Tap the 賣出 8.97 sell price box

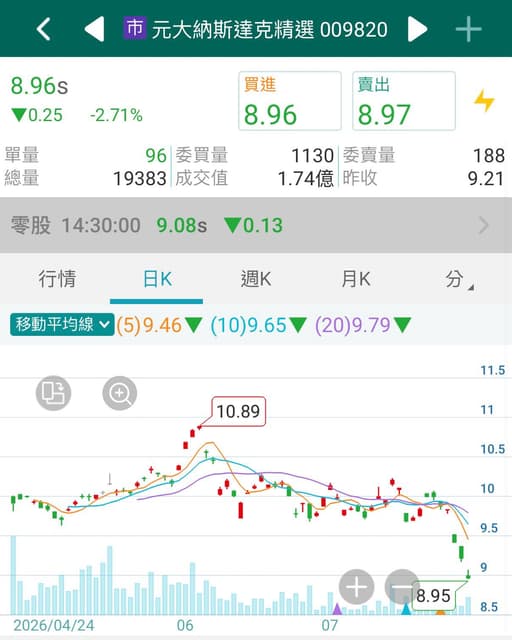404,101
